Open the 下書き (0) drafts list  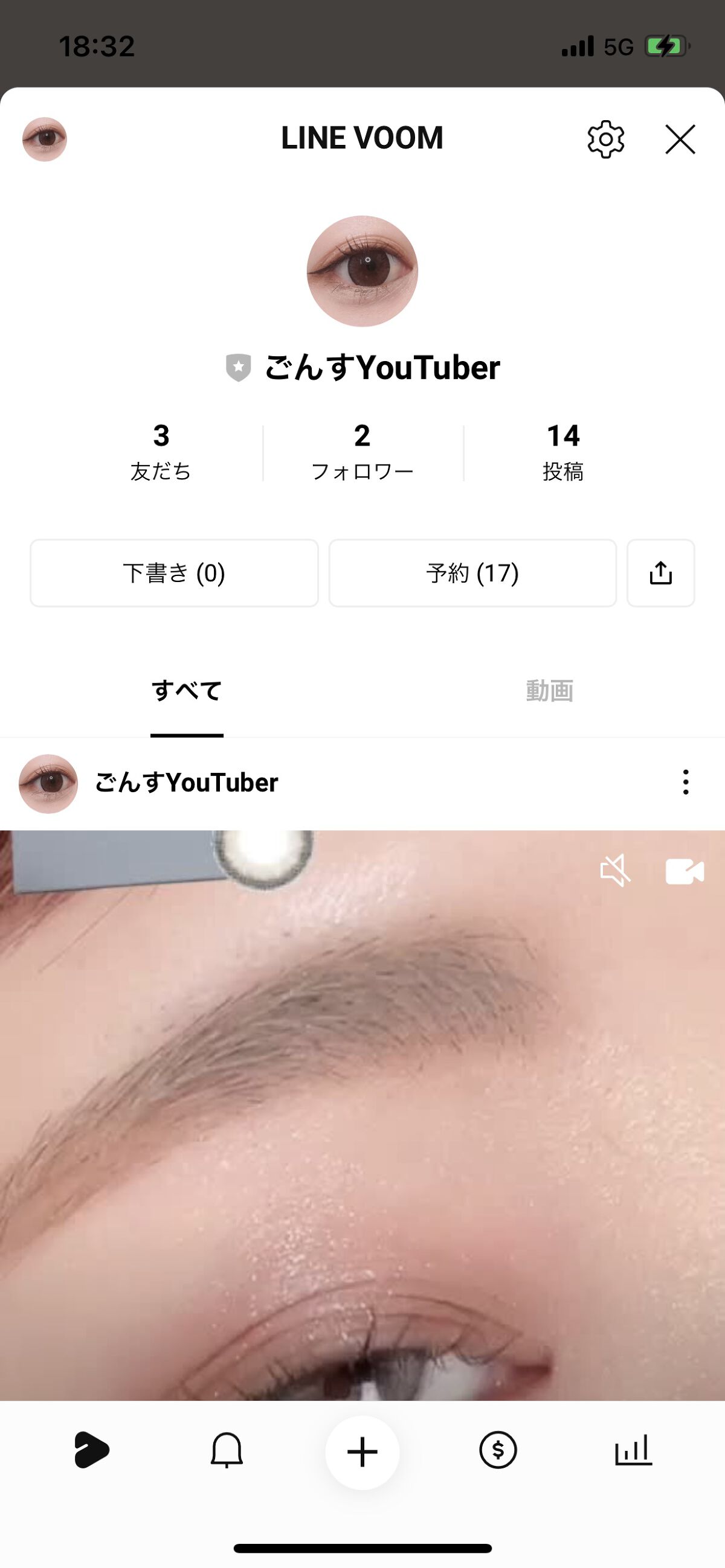173,573
